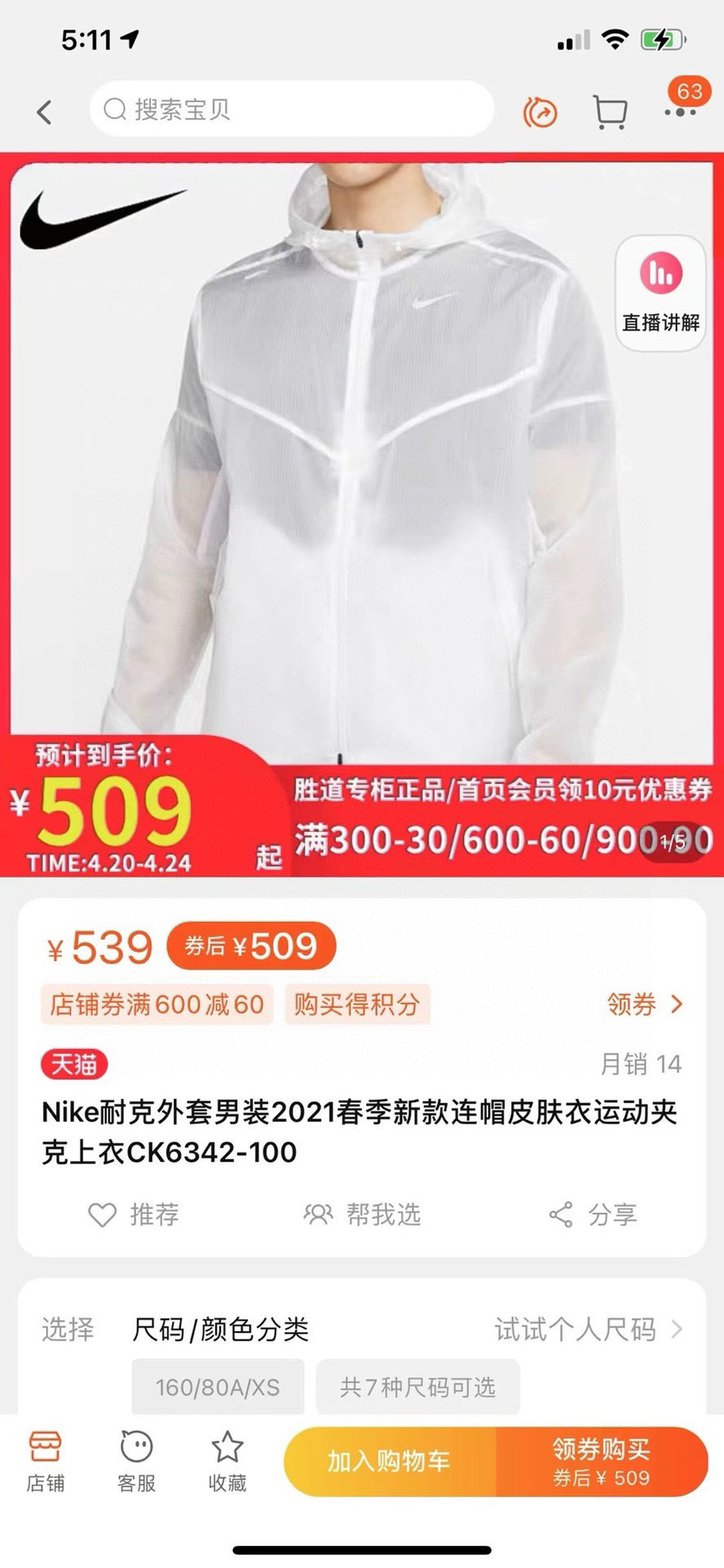Open 试试个人尺码 size suggestion

[x=587, y=1330]
